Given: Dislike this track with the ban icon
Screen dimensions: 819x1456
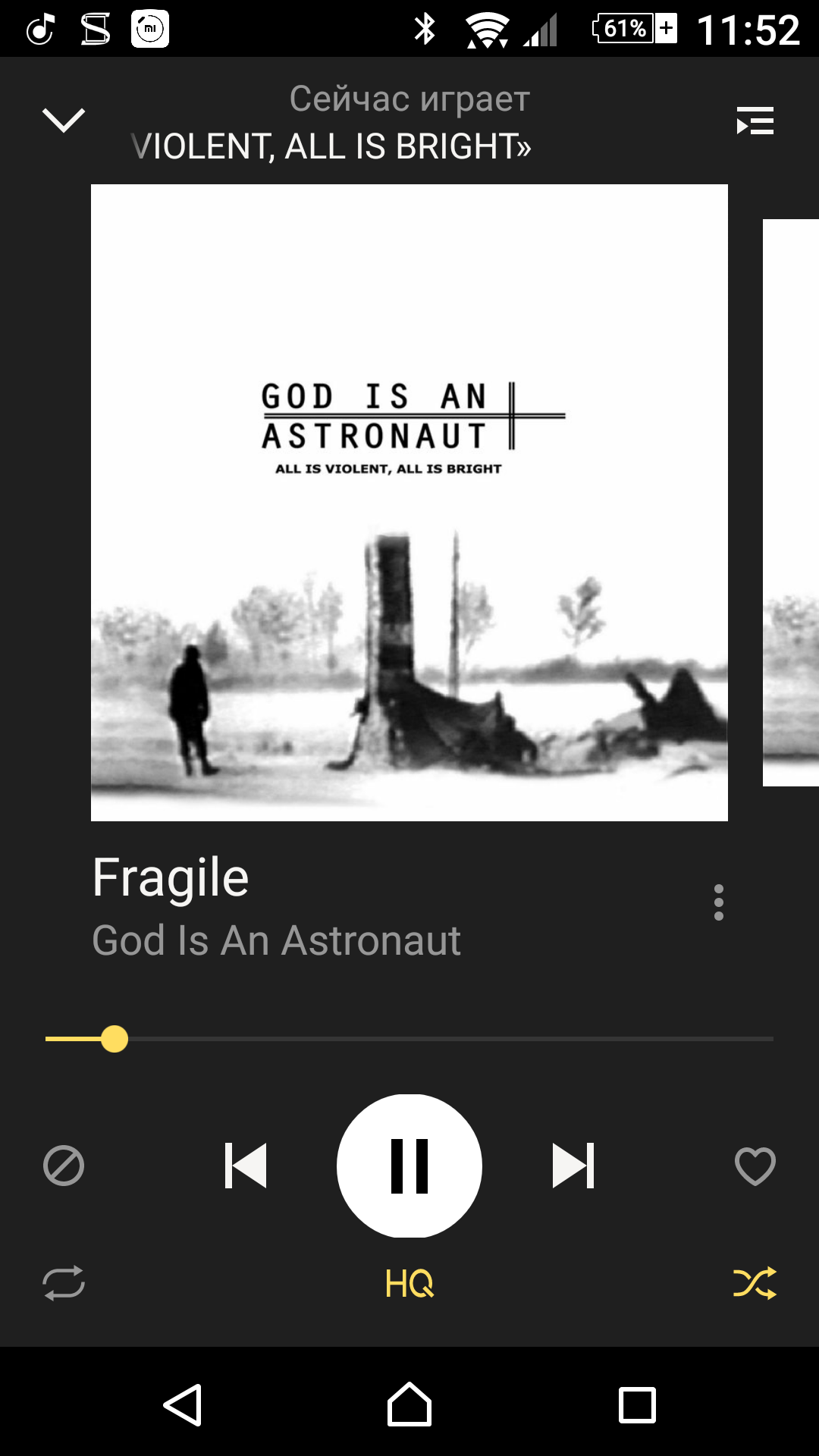Looking at the screenshot, I should [x=64, y=1166].
